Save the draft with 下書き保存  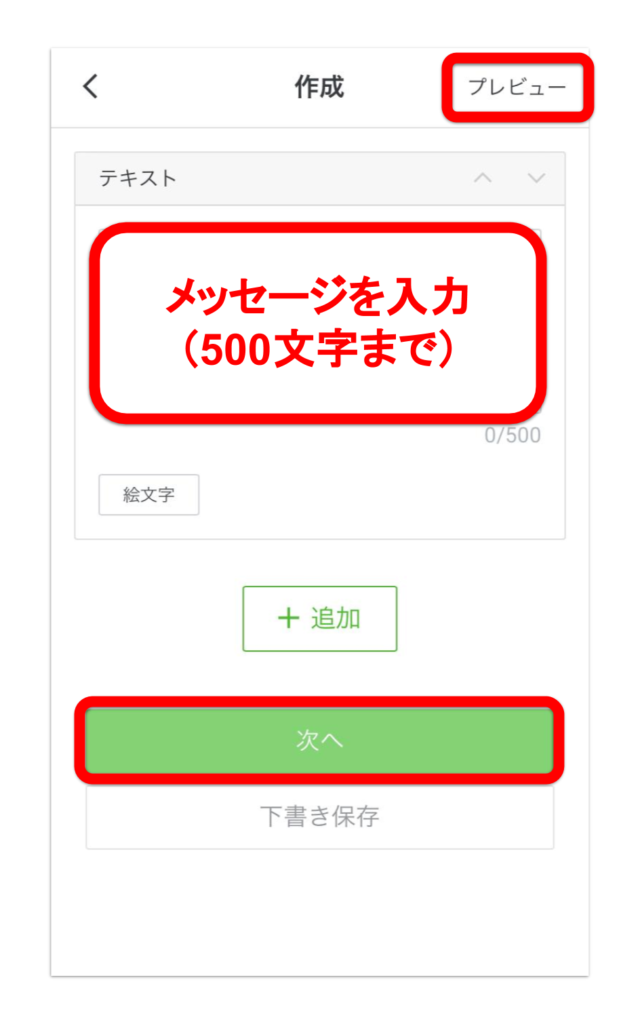coord(319,816)
